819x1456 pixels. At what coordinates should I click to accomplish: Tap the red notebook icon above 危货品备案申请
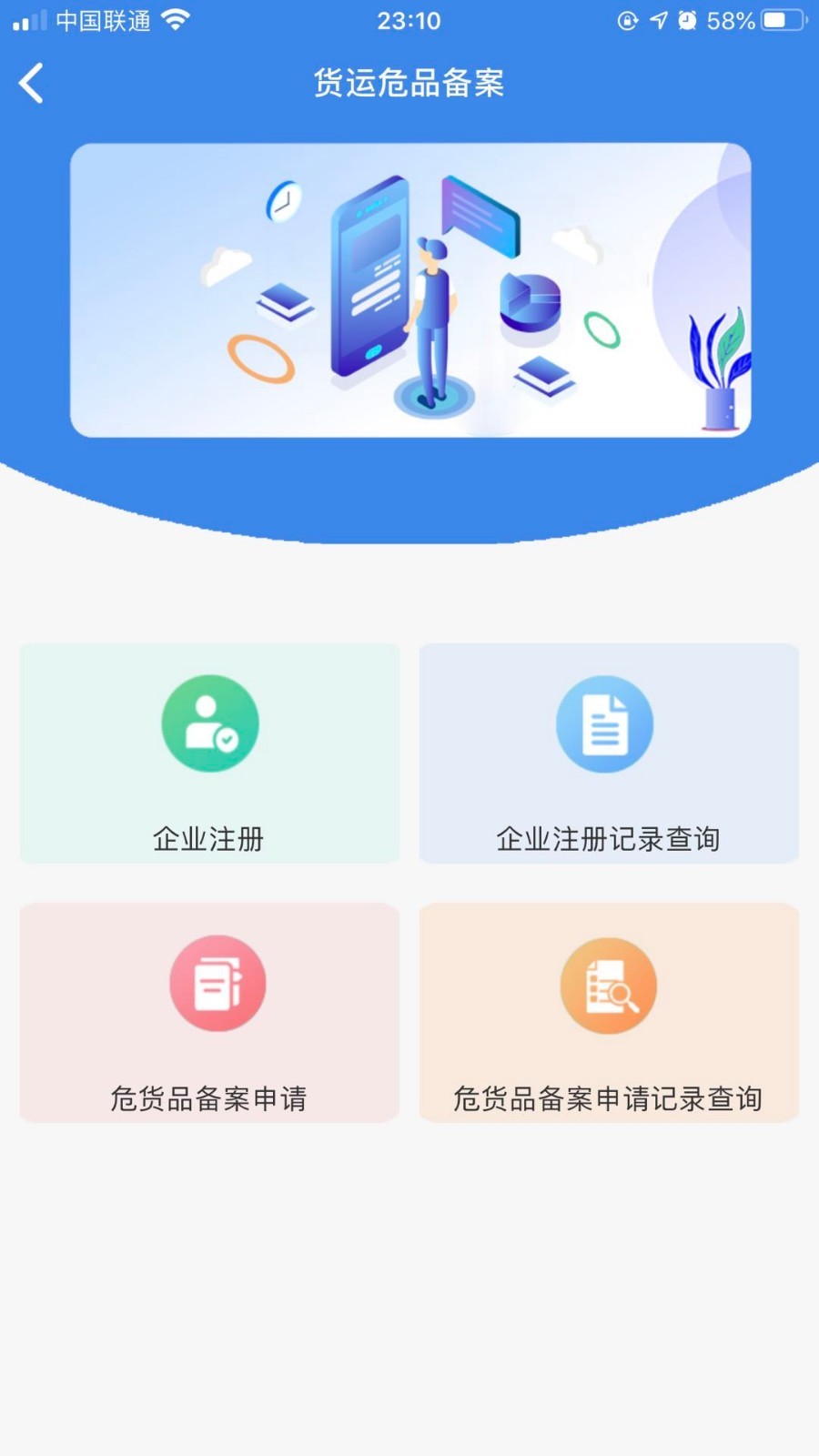tap(216, 985)
